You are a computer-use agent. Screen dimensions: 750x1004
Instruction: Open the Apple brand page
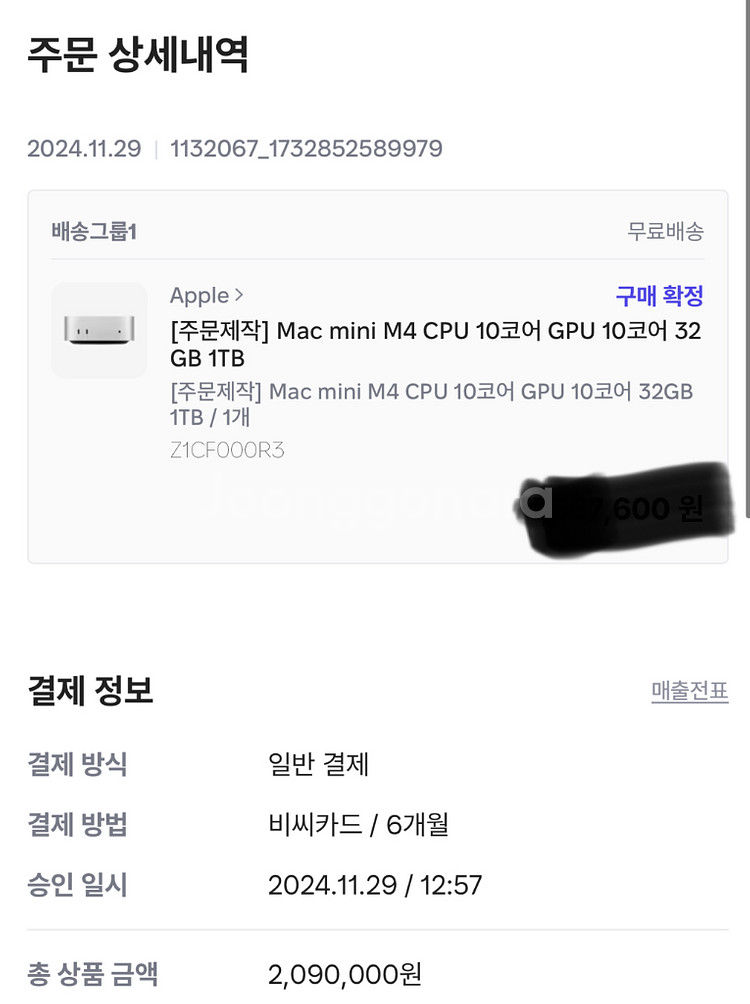(x=198, y=295)
